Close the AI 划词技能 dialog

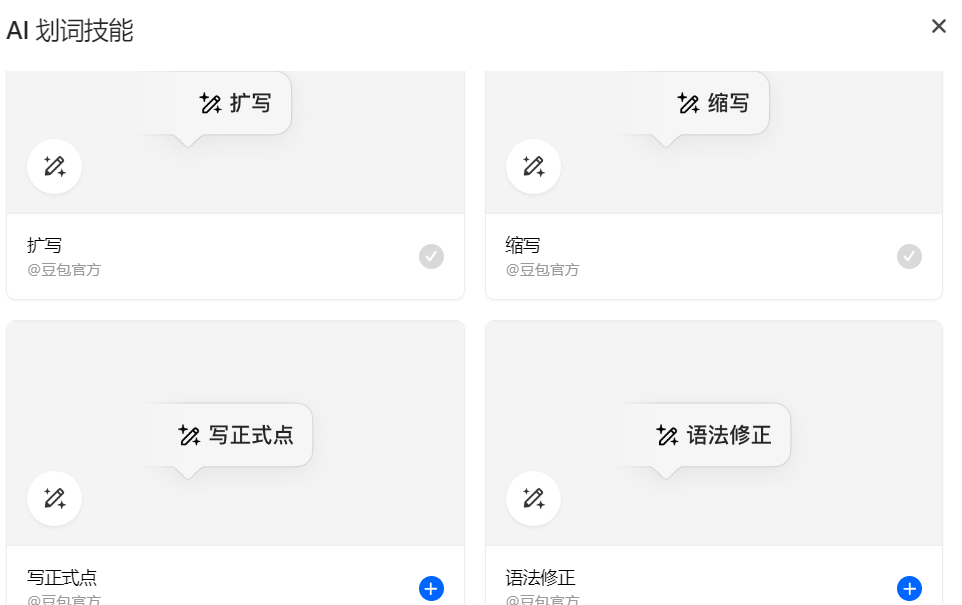click(x=938, y=26)
